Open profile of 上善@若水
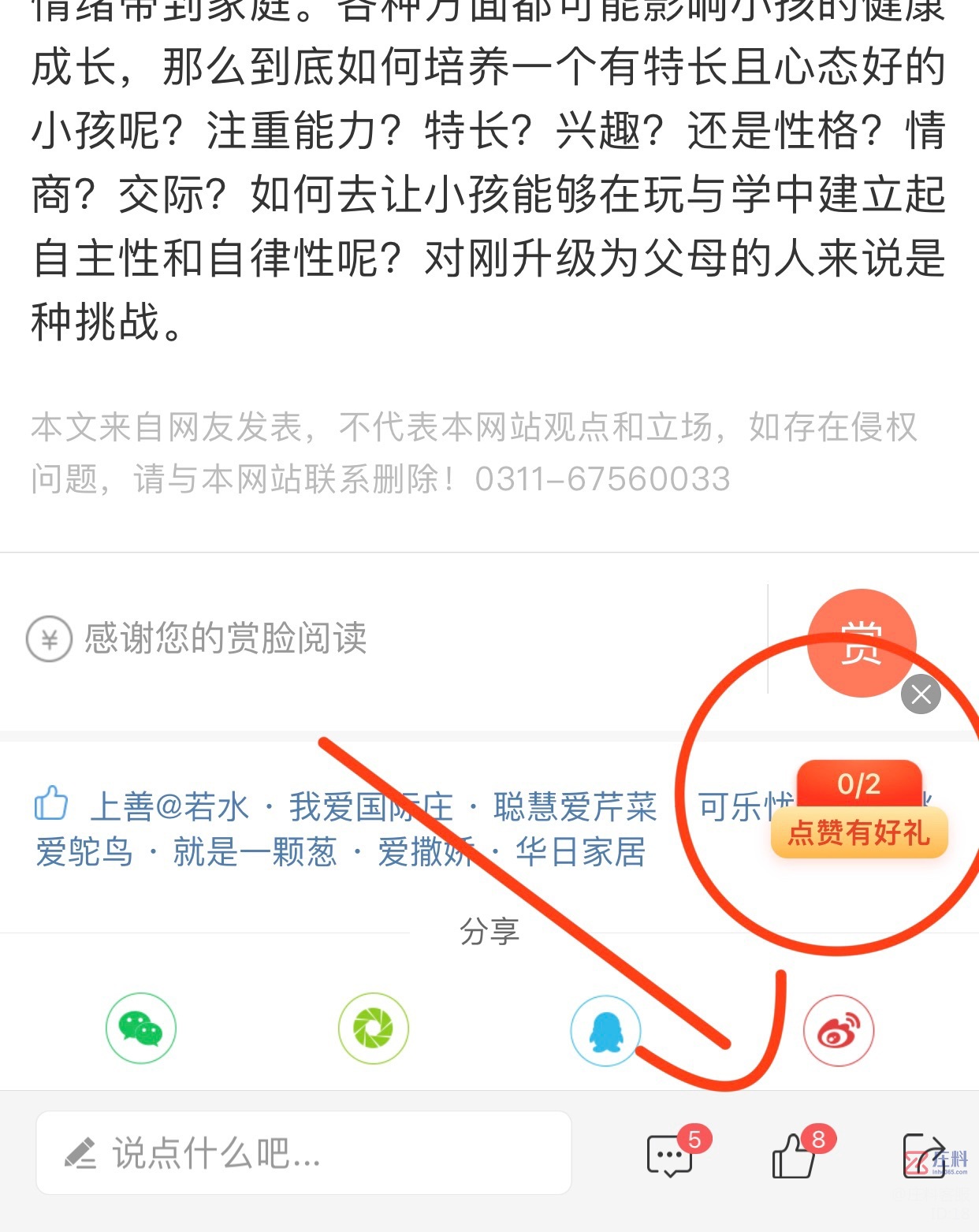This screenshot has width=979, height=1232. click(x=169, y=807)
